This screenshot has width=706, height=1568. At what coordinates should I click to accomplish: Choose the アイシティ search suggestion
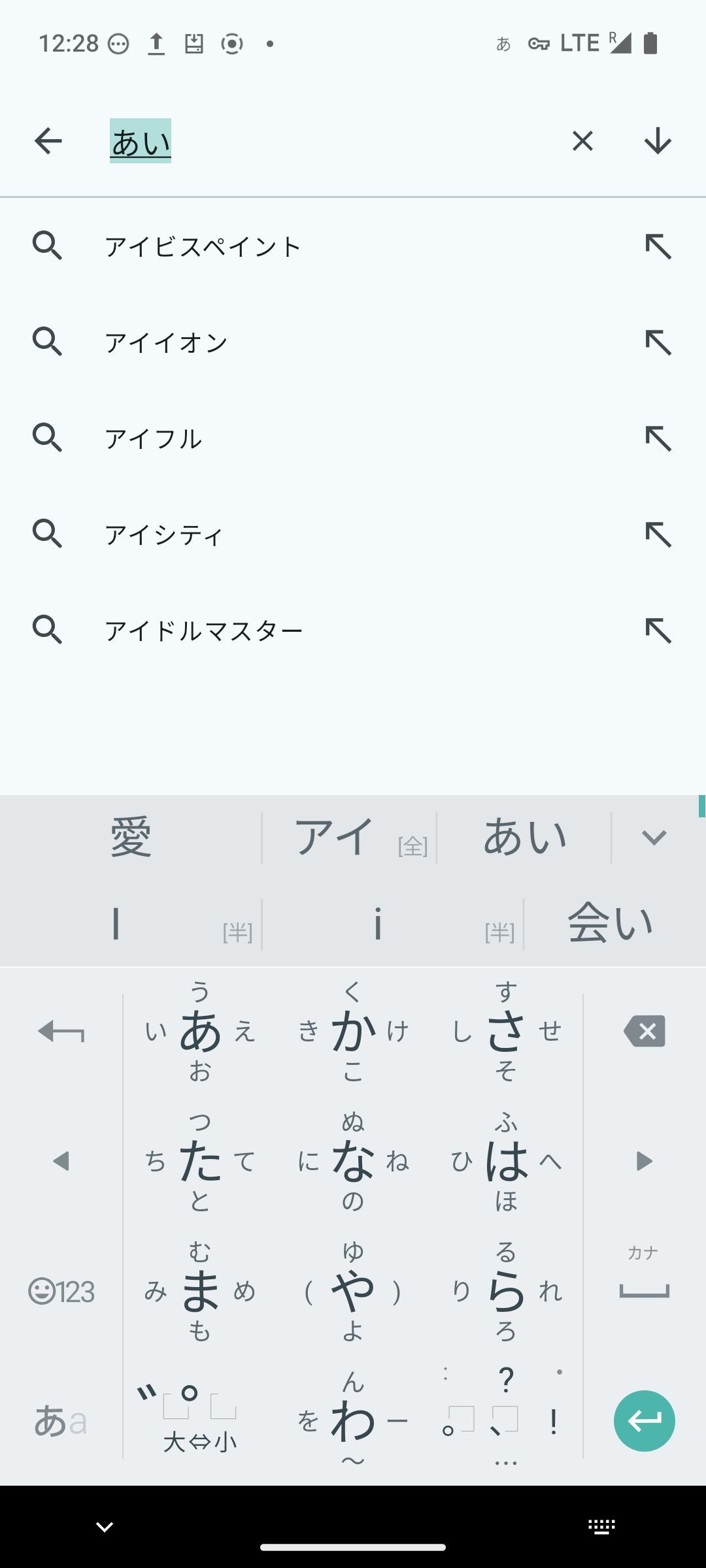(x=163, y=535)
